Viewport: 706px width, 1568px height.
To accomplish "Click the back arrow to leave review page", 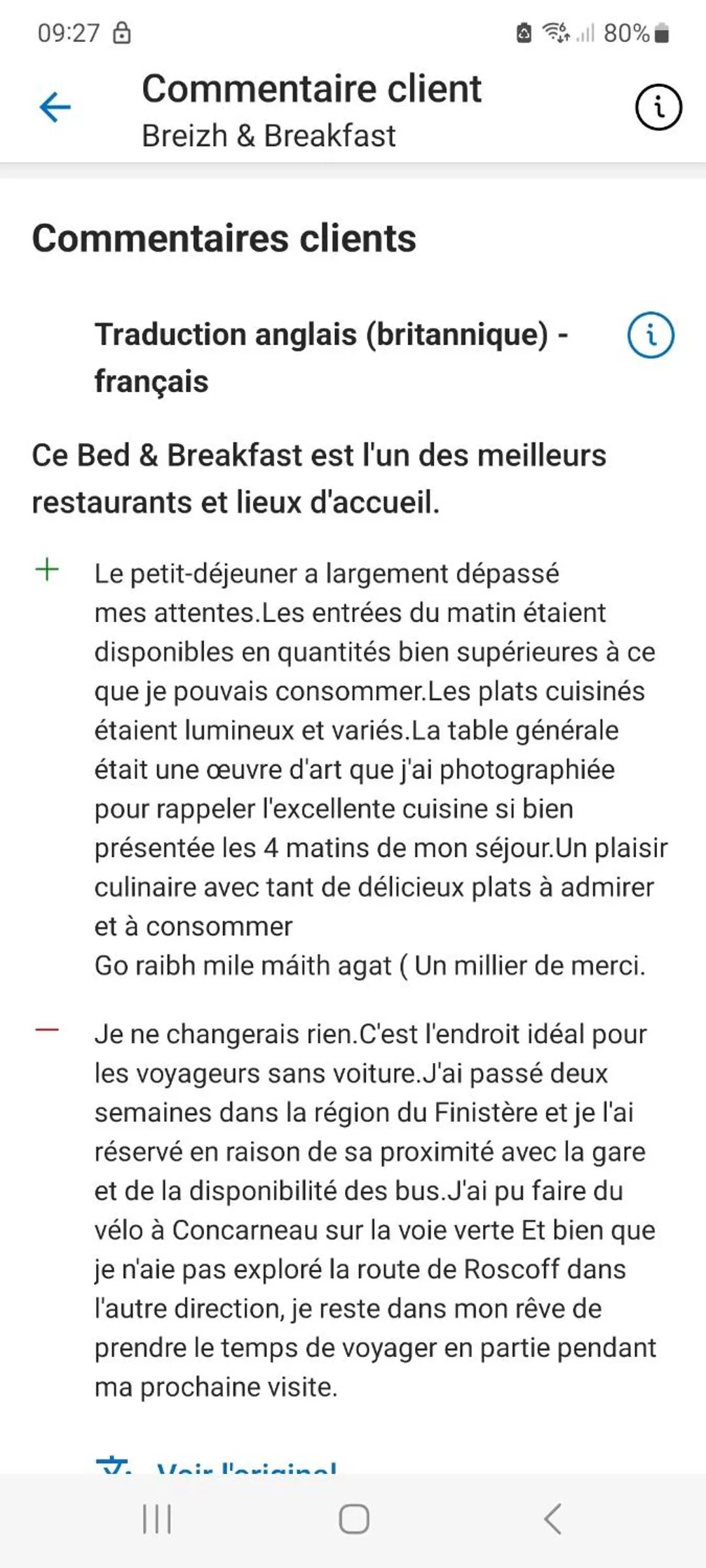I will click(x=55, y=106).
